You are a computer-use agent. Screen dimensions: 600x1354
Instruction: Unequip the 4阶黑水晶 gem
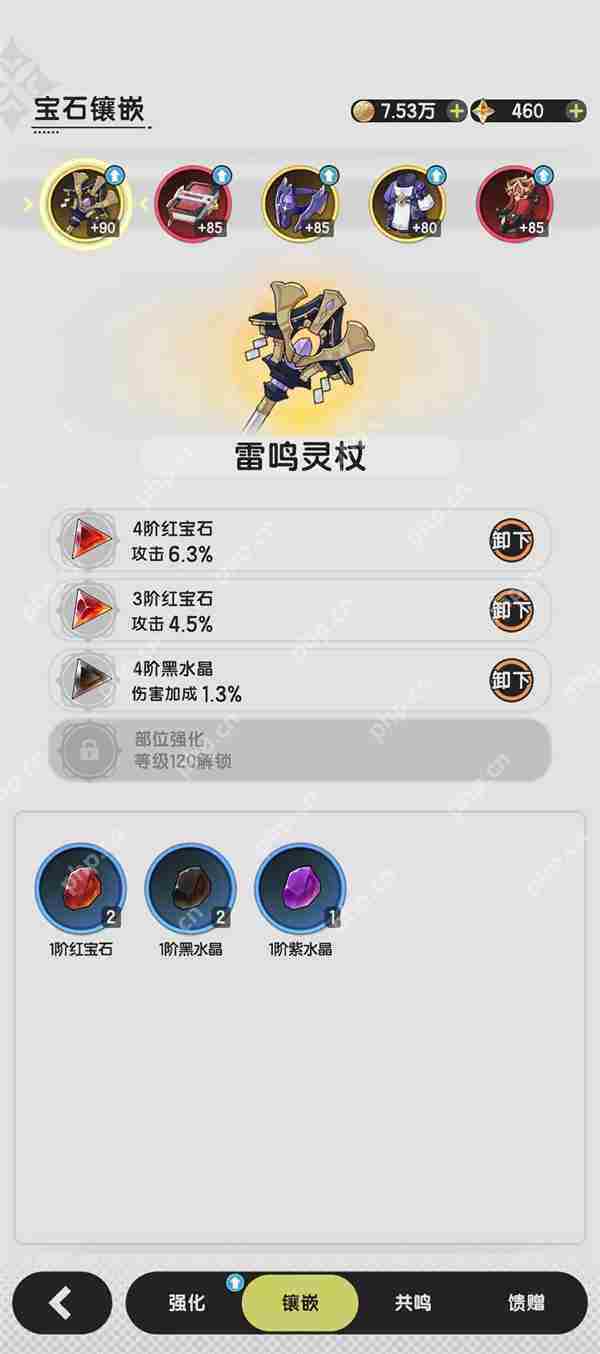point(511,680)
